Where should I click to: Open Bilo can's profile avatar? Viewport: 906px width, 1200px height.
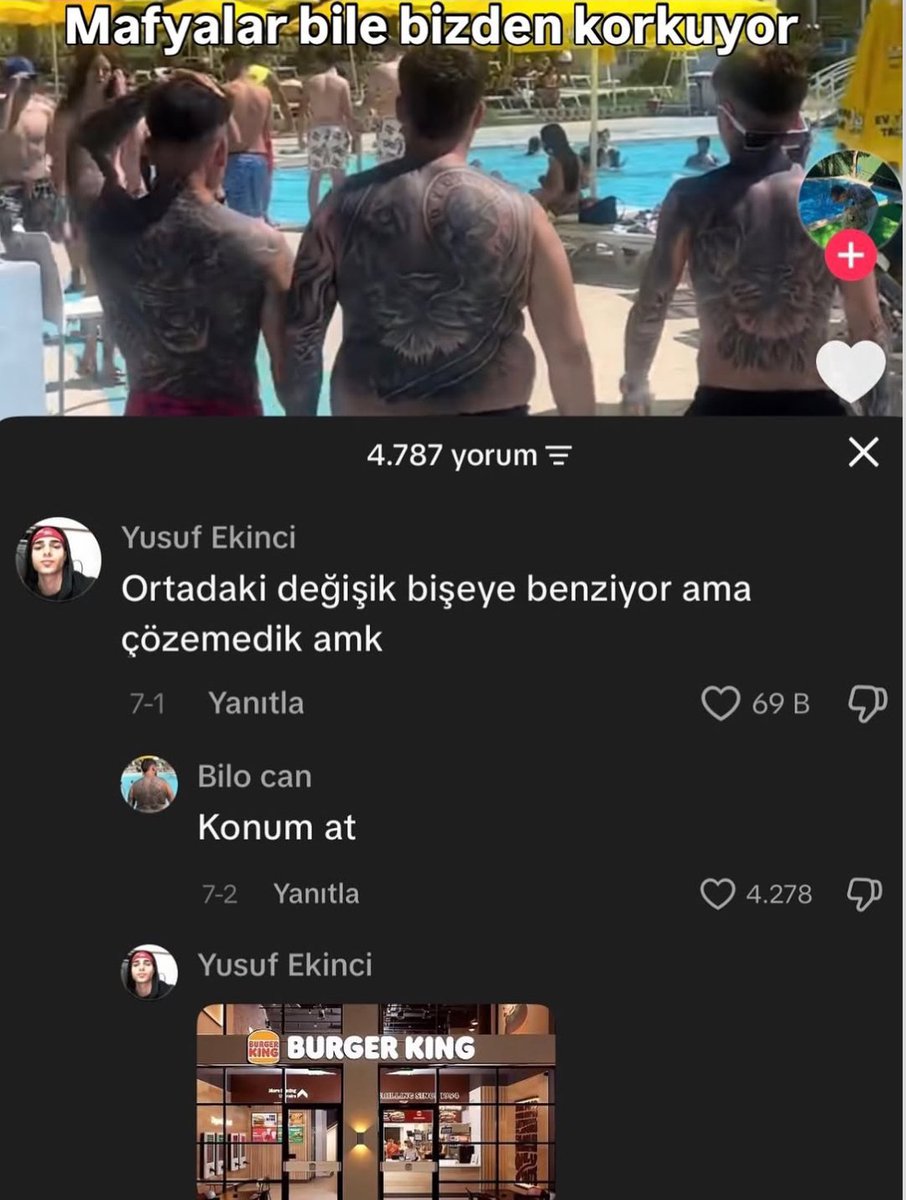(149, 784)
